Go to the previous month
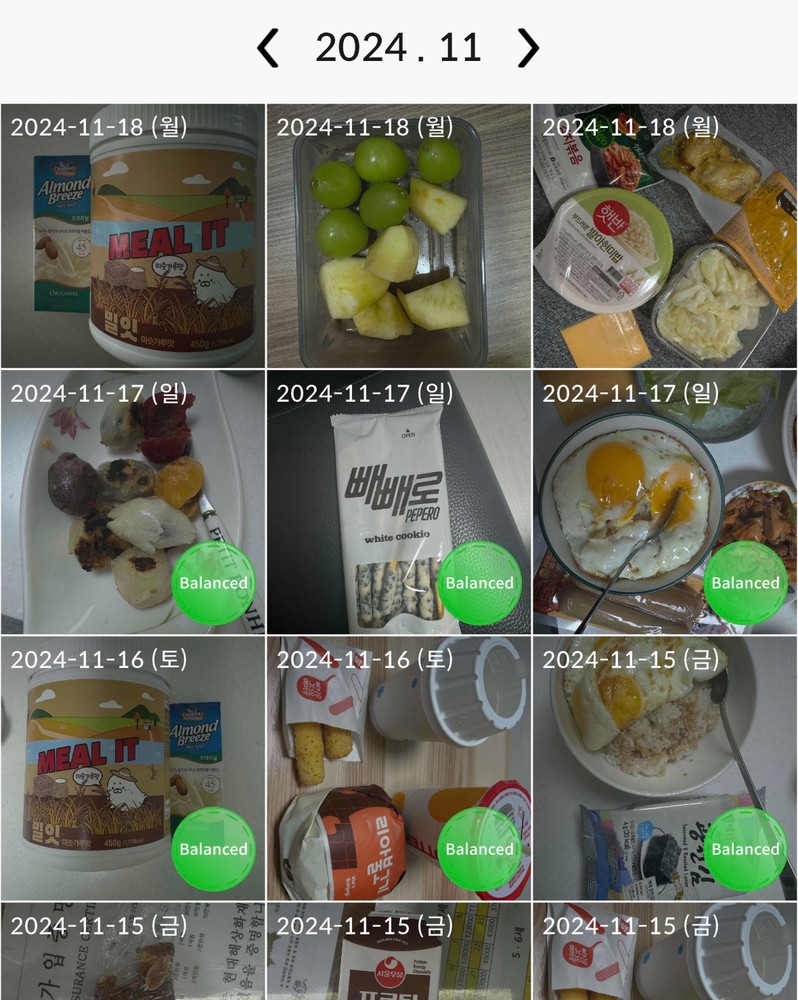This screenshot has width=798, height=1000. (x=268, y=47)
